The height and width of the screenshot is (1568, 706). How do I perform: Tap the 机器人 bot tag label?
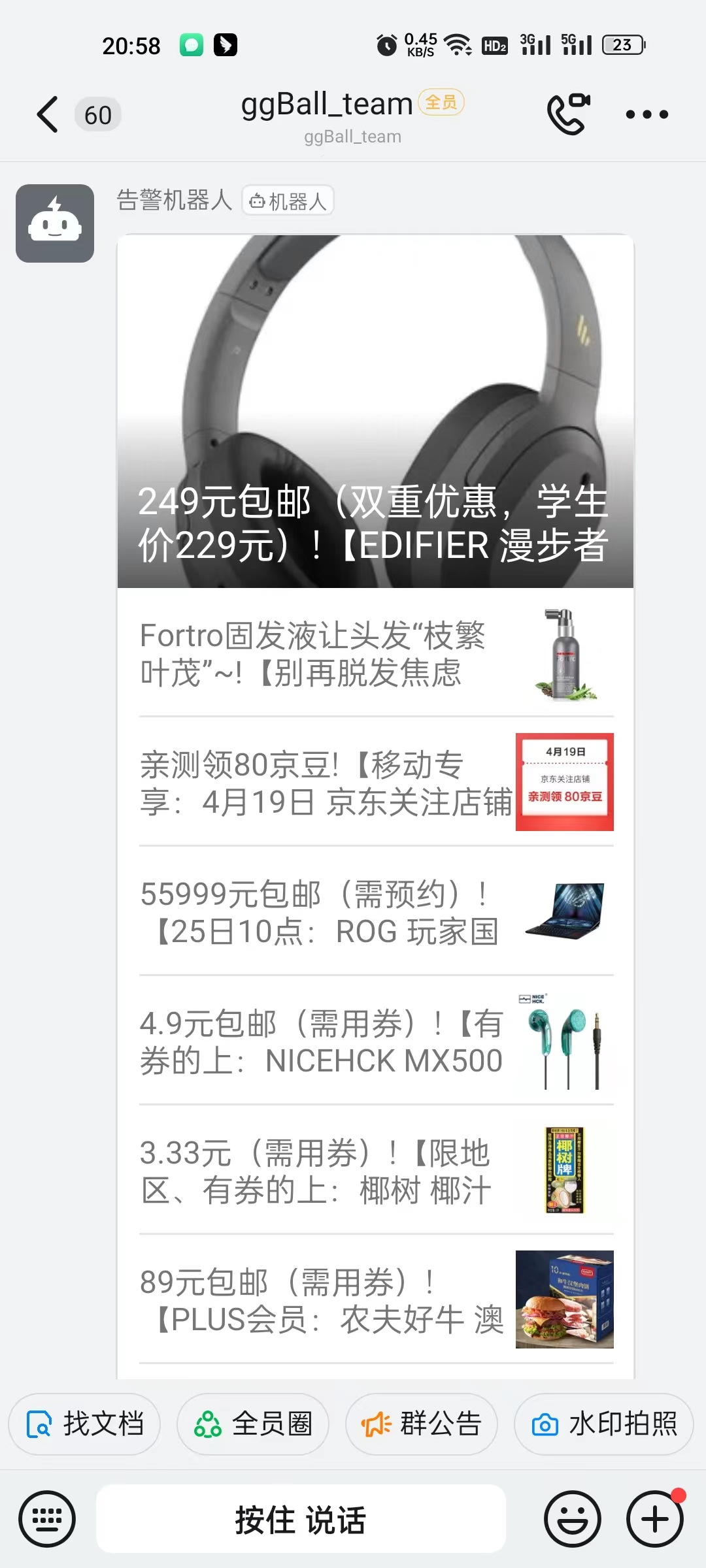pos(288,201)
